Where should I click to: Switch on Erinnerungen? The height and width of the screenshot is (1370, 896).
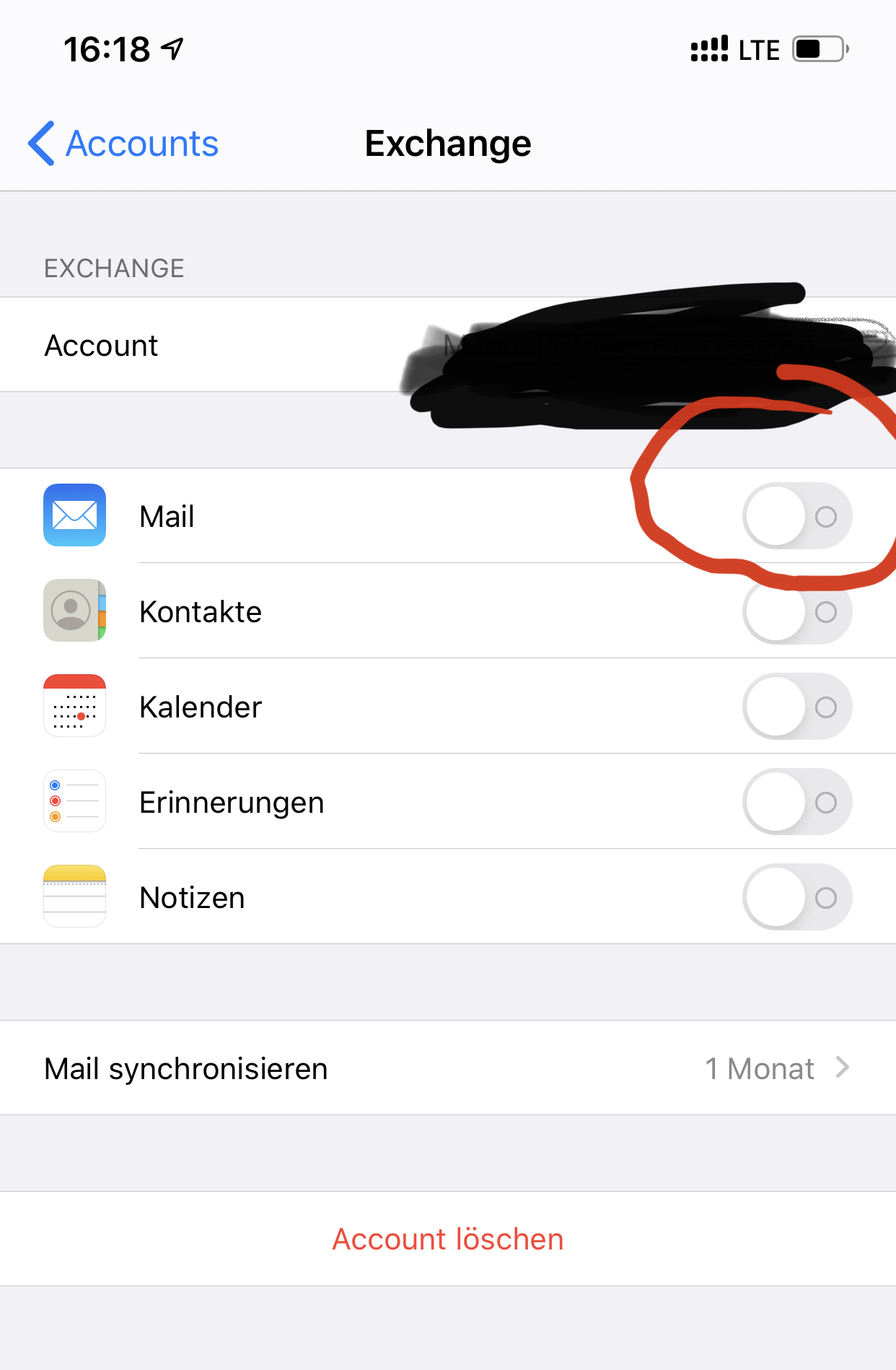797,802
